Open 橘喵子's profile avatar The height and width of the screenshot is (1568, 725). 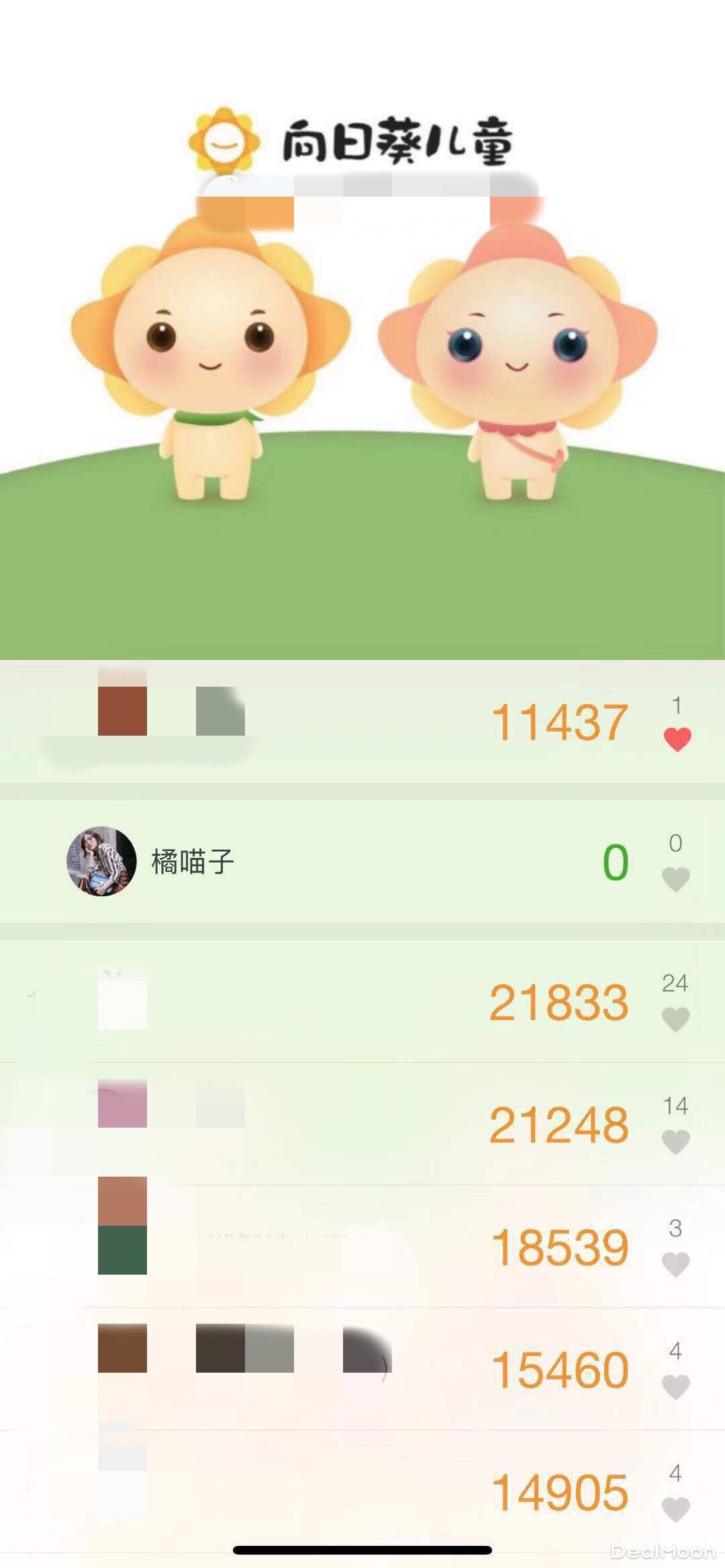pyautogui.click(x=101, y=861)
